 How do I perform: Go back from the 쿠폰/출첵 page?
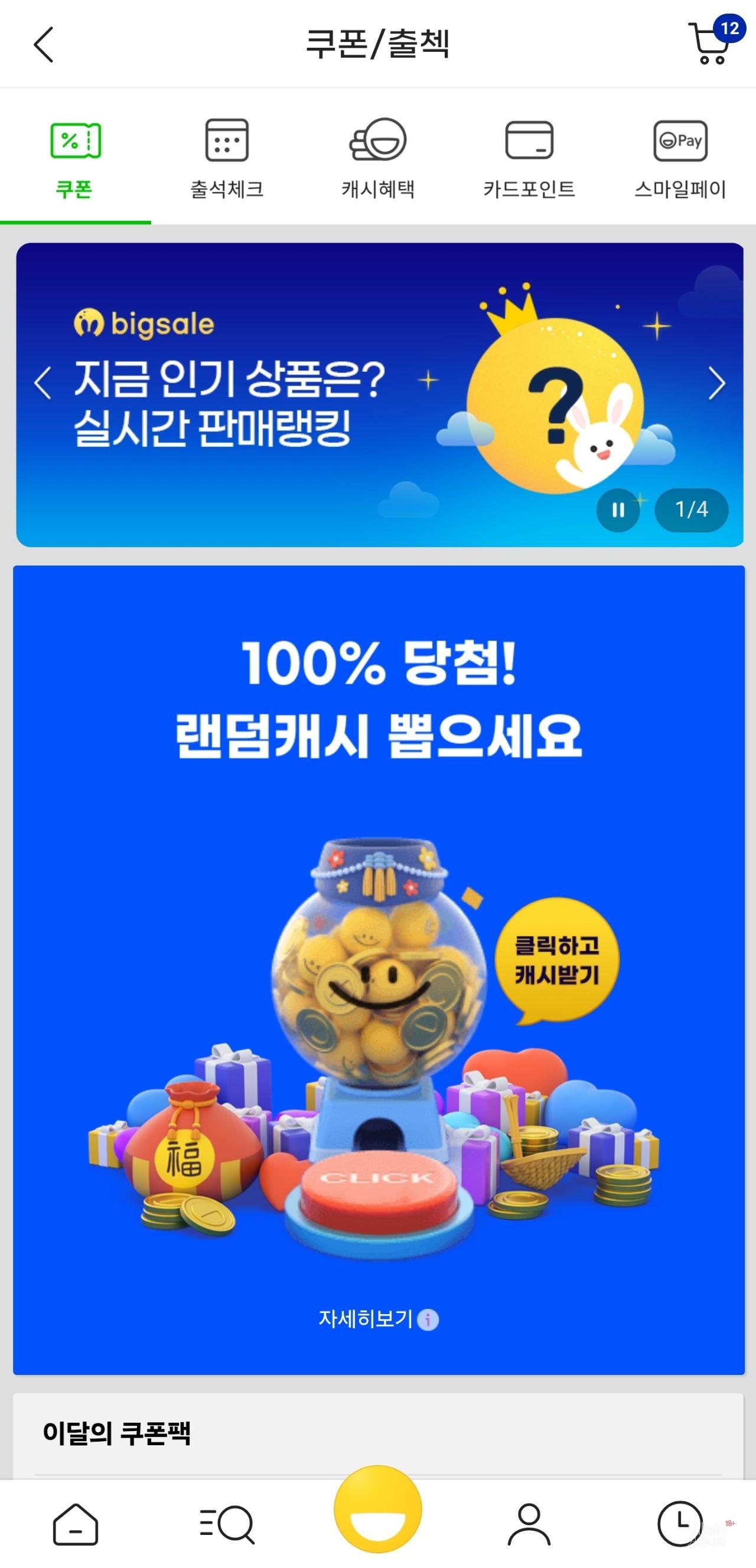click(43, 44)
